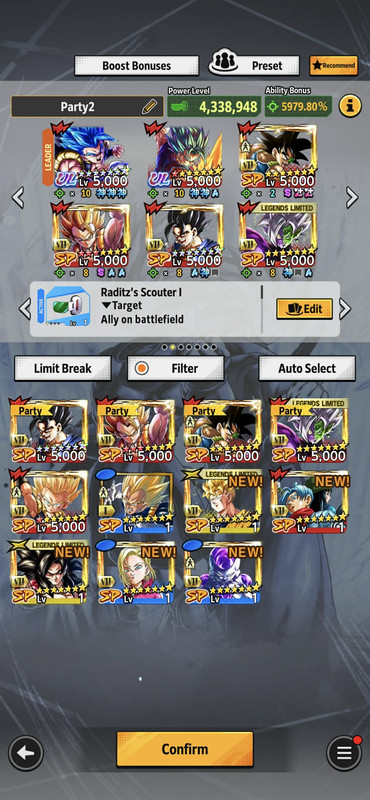This screenshot has height=800, width=370.
Task: Select the NEW blonde female character card
Action: tap(136, 572)
